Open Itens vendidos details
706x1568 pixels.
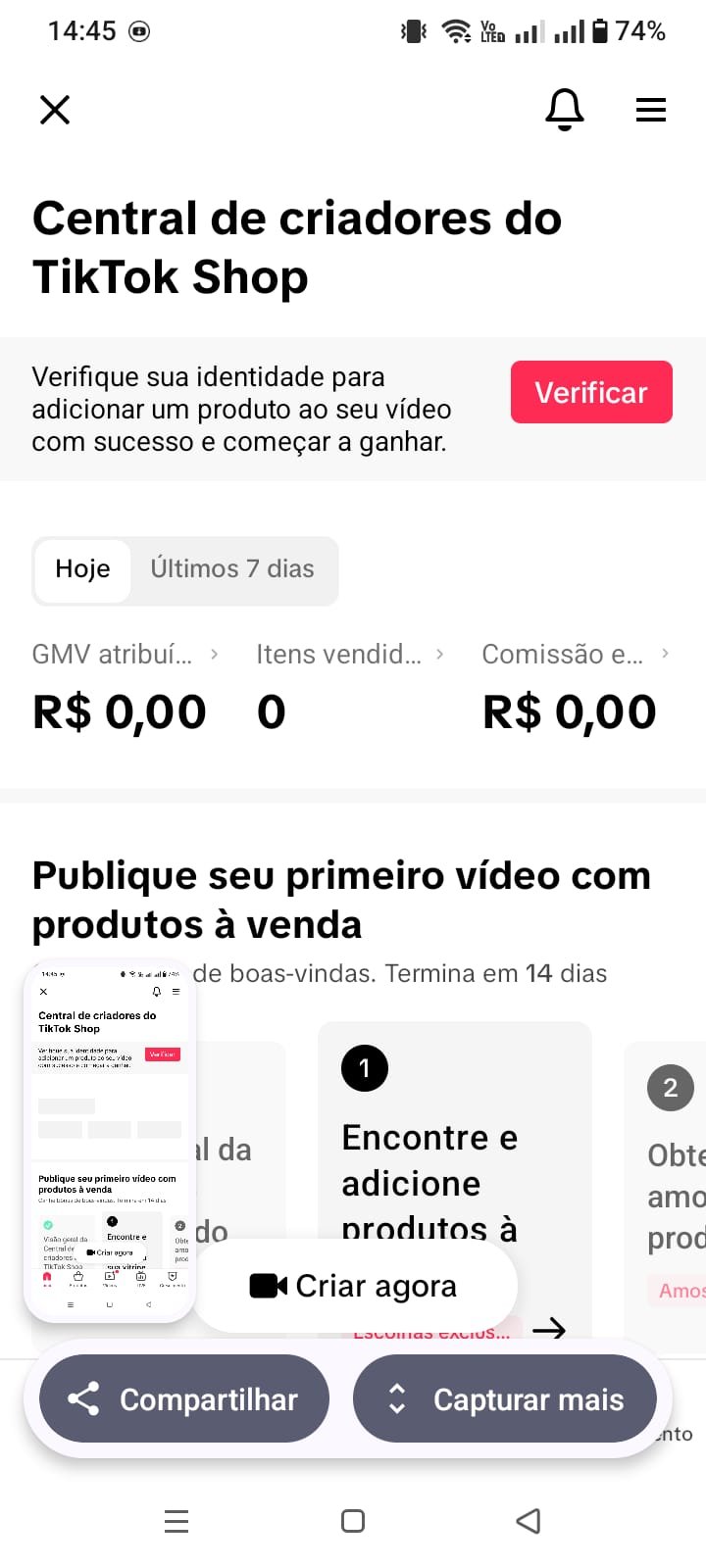click(x=349, y=654)
